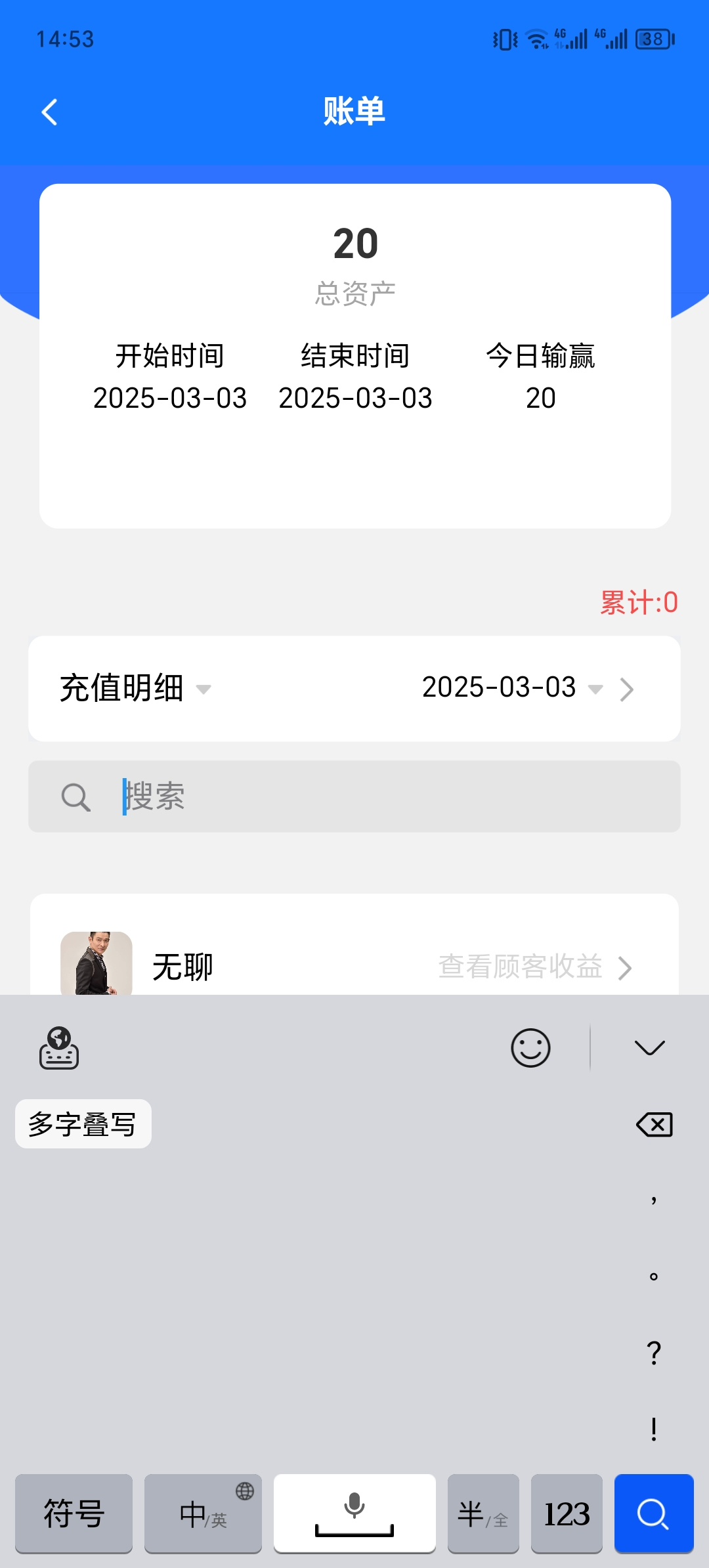The width and height of the screenshot is (709, 1568).
Task: Submit search with blue keyboard search key
Action: [654, 1514]
